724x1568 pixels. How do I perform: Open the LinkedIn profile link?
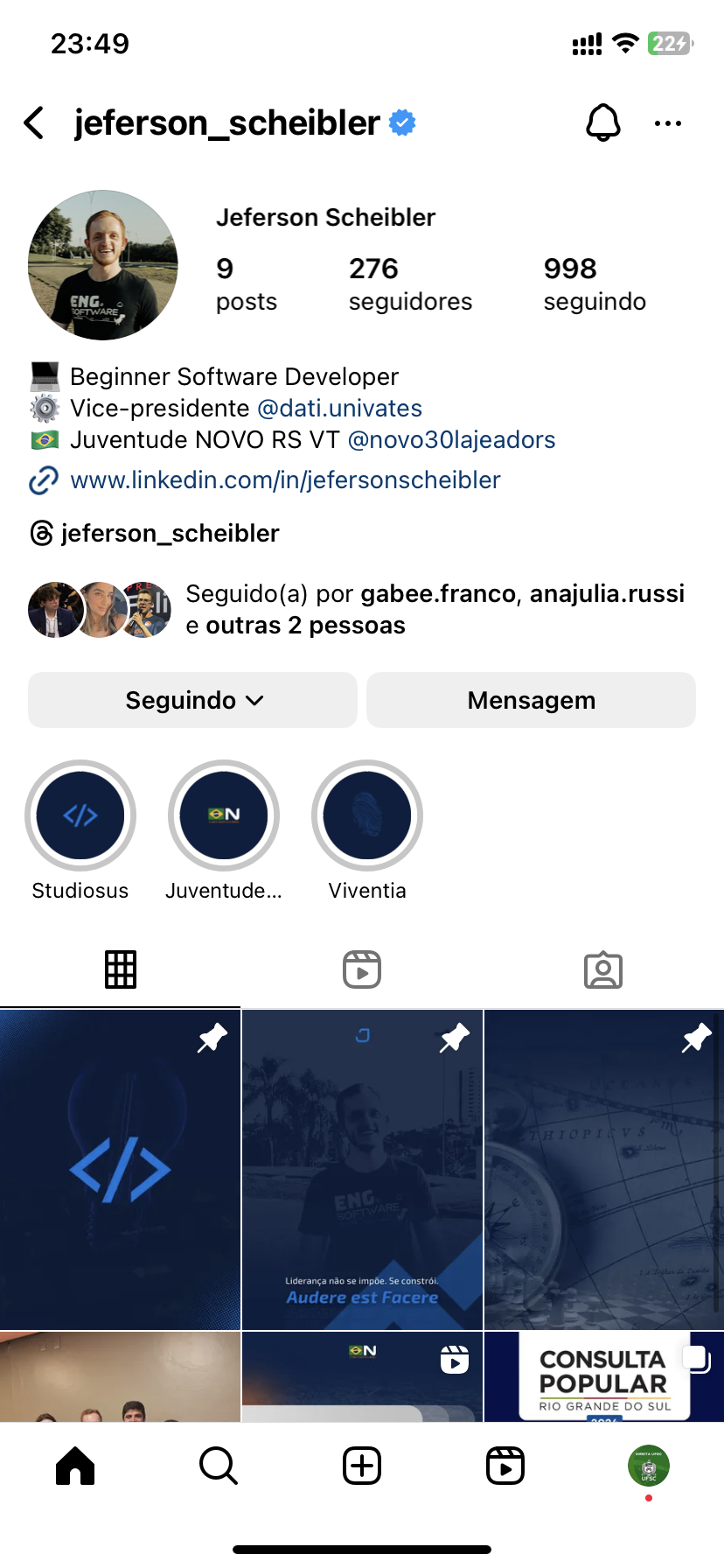coord(285,480)
